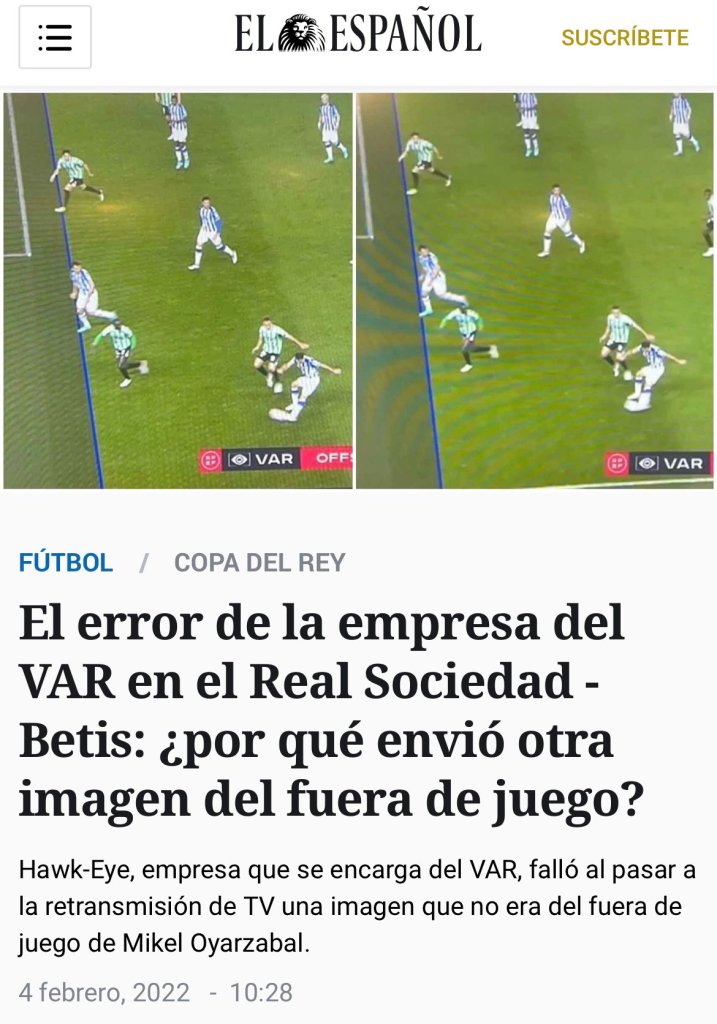This screenshot has width=717, height=1024.
Task: Open the FÚTBOL section link
Action: pyautogui.click(x=66, y=563)
